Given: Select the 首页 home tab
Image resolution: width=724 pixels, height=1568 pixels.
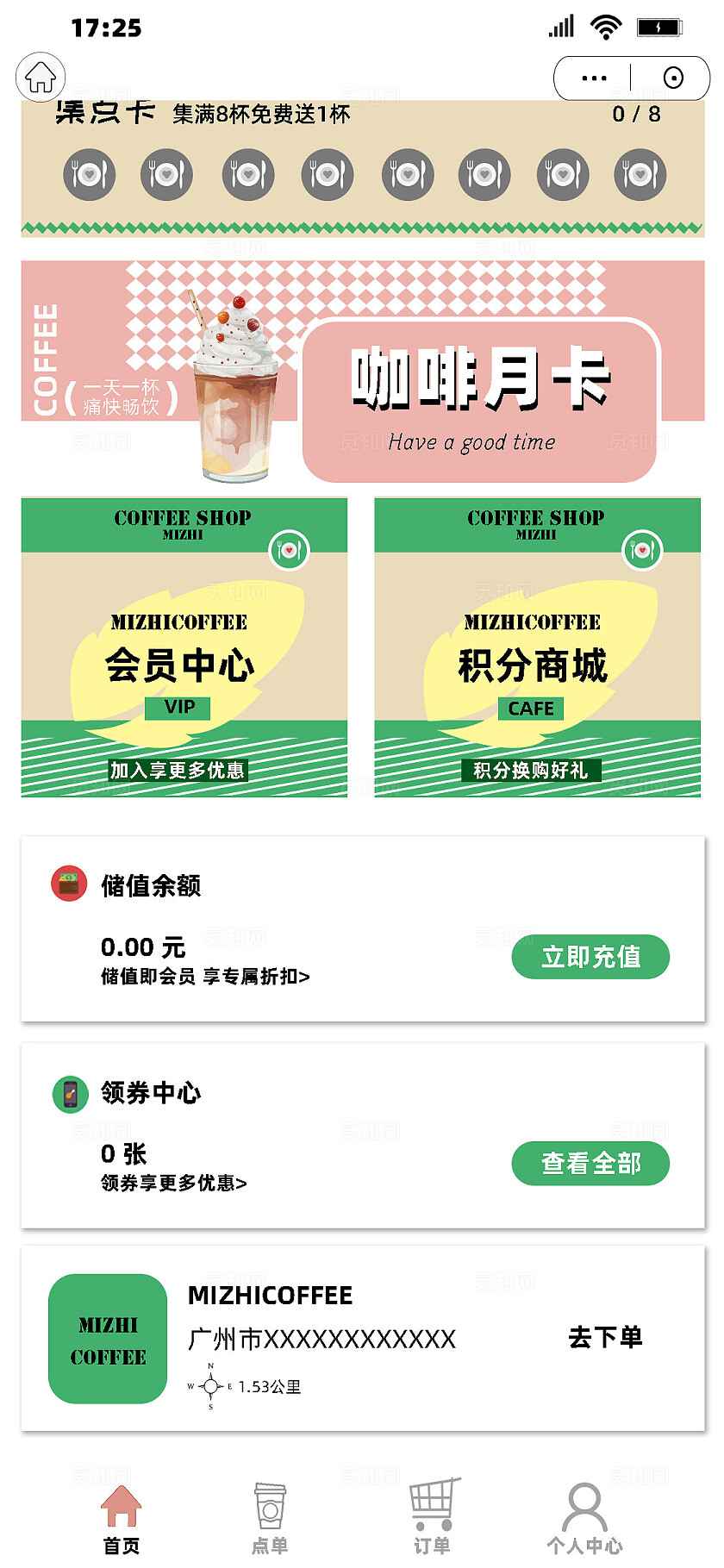Looking at the screenshot, I should coord(121,1517).
